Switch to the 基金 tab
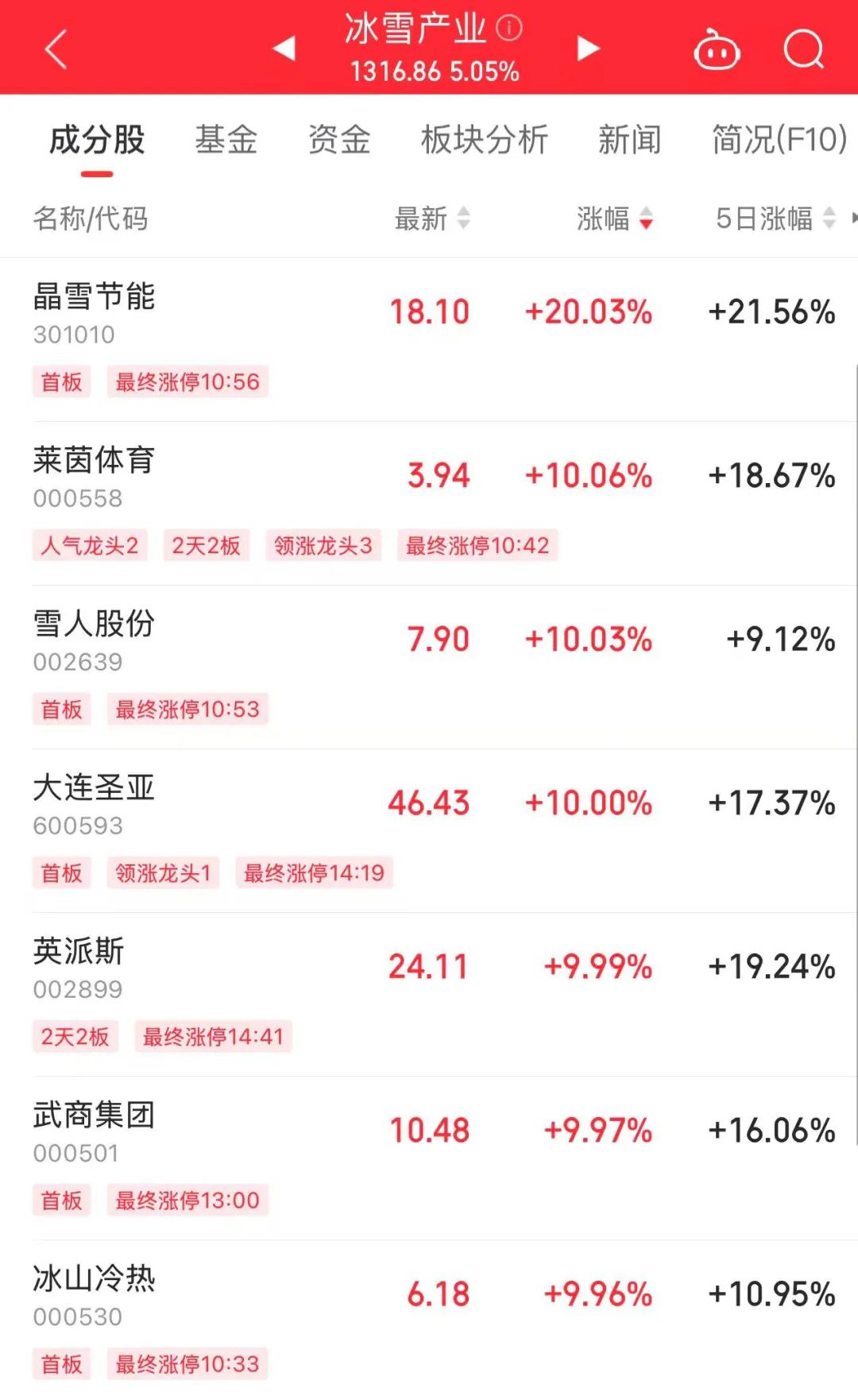858x1400 pixels. (226, 140)
